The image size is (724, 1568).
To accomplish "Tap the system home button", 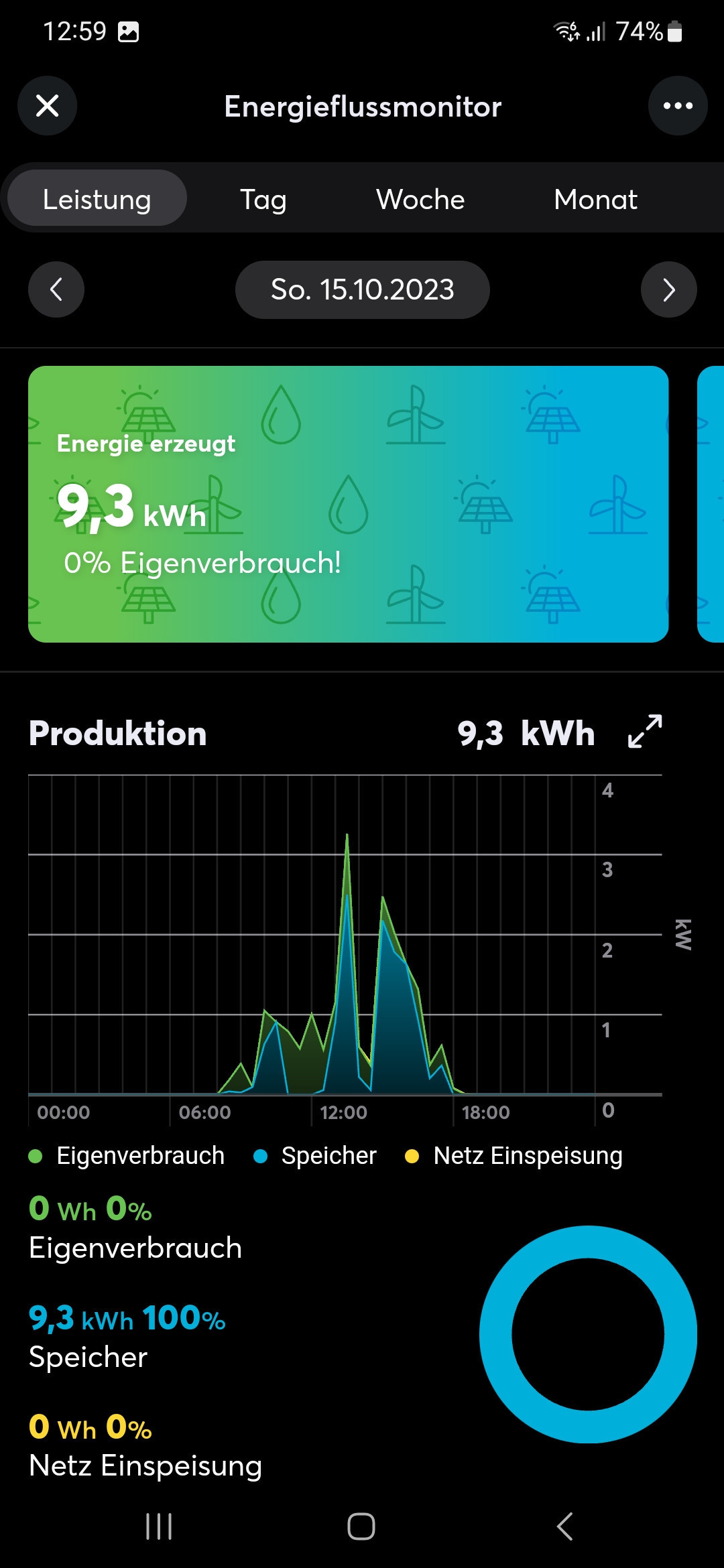I will coord(361,1526).
